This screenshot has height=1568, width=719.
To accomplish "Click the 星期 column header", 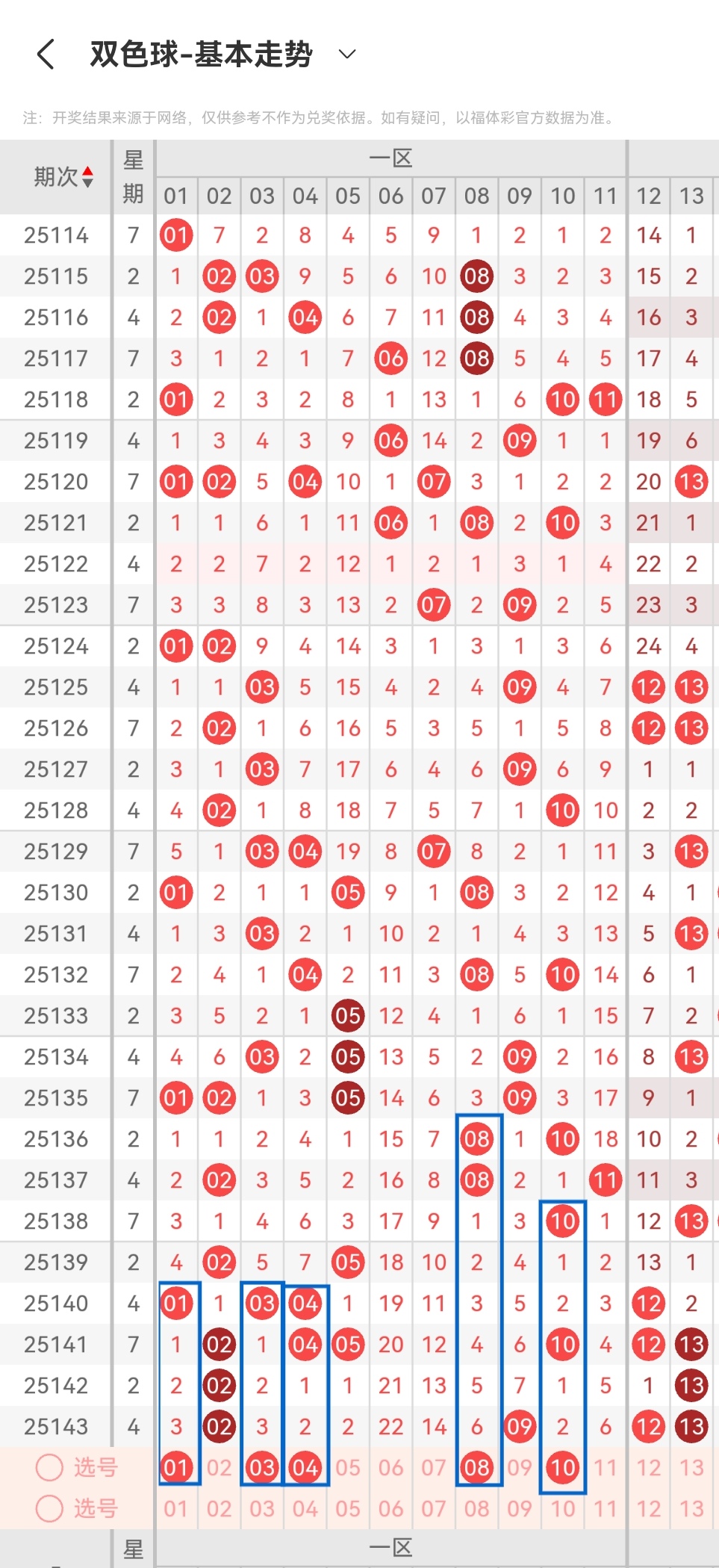I will click(133, 176).
